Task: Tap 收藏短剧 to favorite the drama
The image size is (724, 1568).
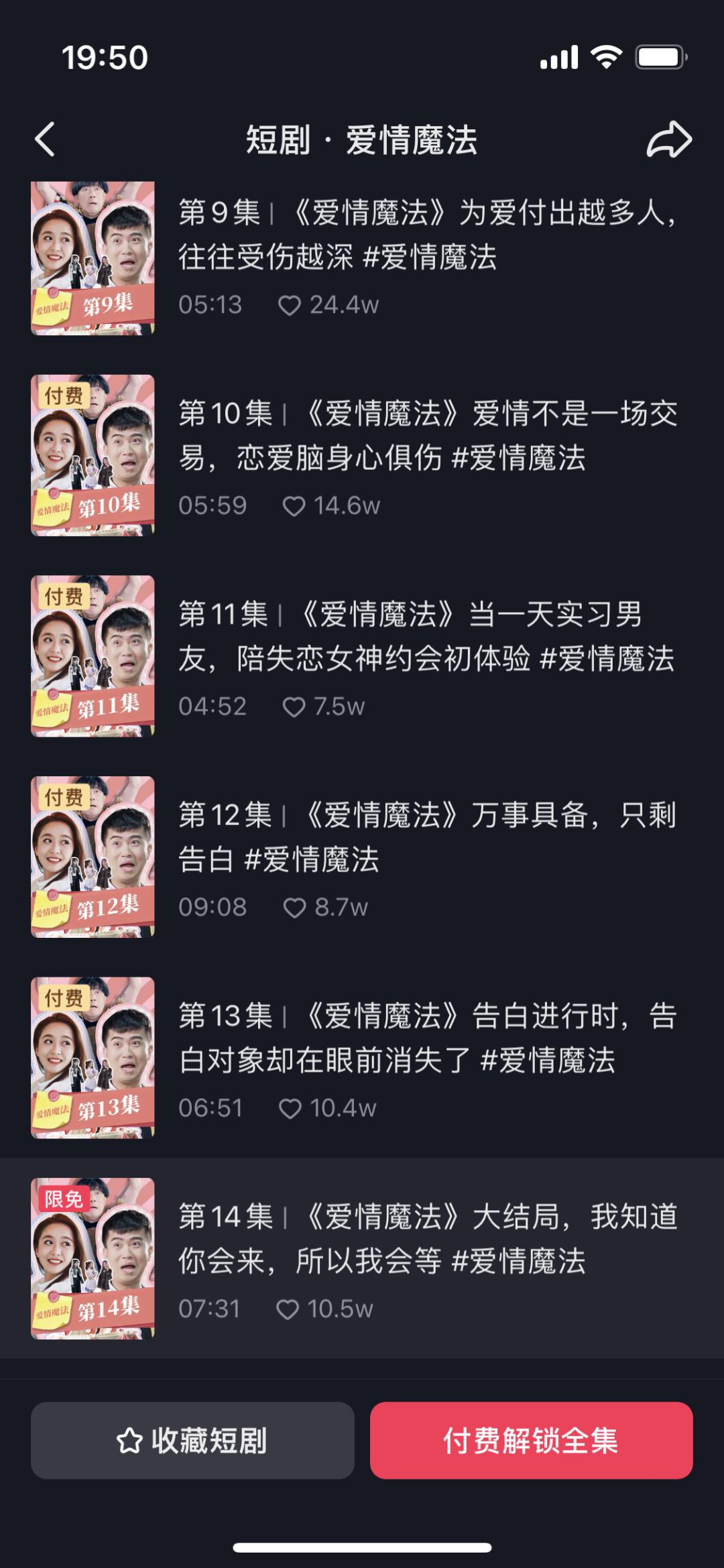Action: 192,1440
